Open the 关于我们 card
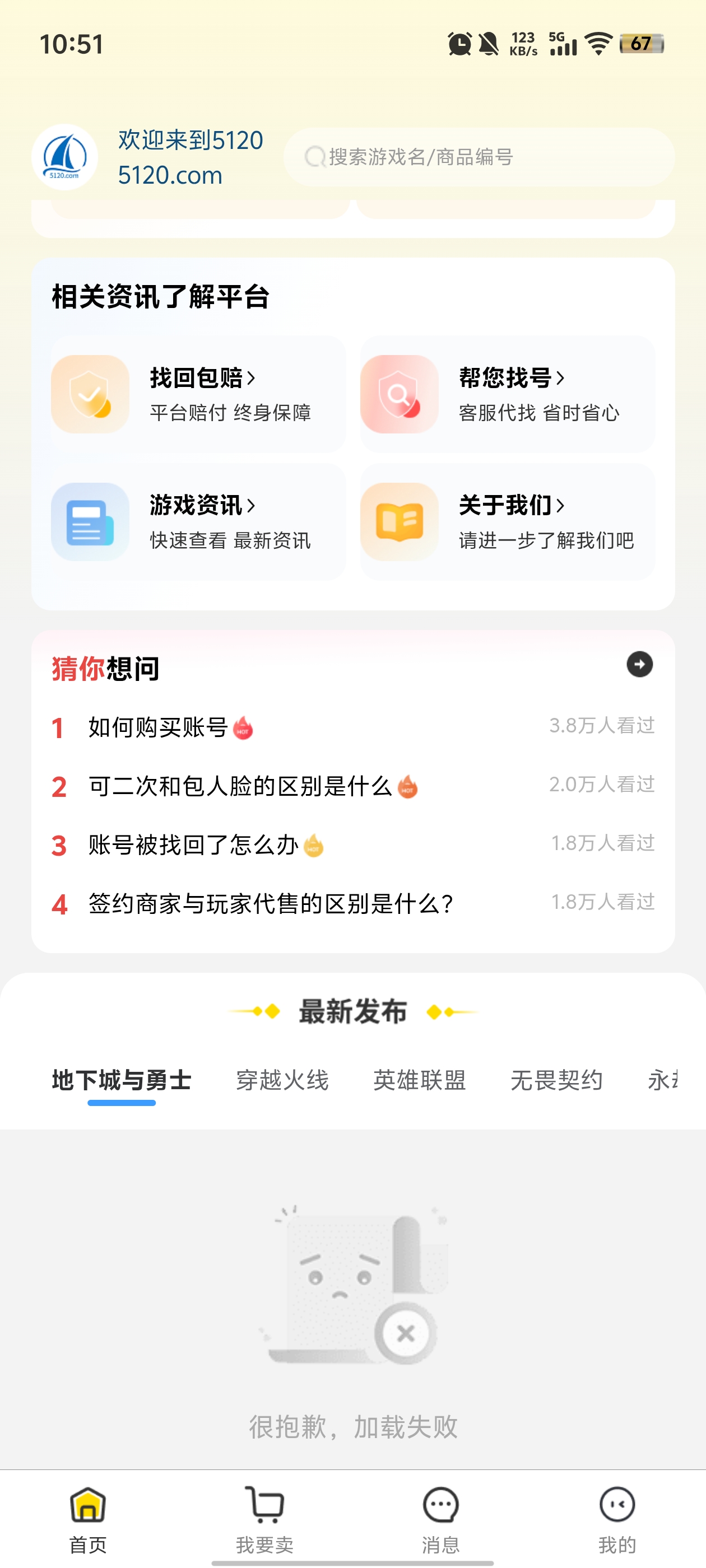The height and width of the screenshot is (1568, 706). pyautogui.click(x=508, y=522)
